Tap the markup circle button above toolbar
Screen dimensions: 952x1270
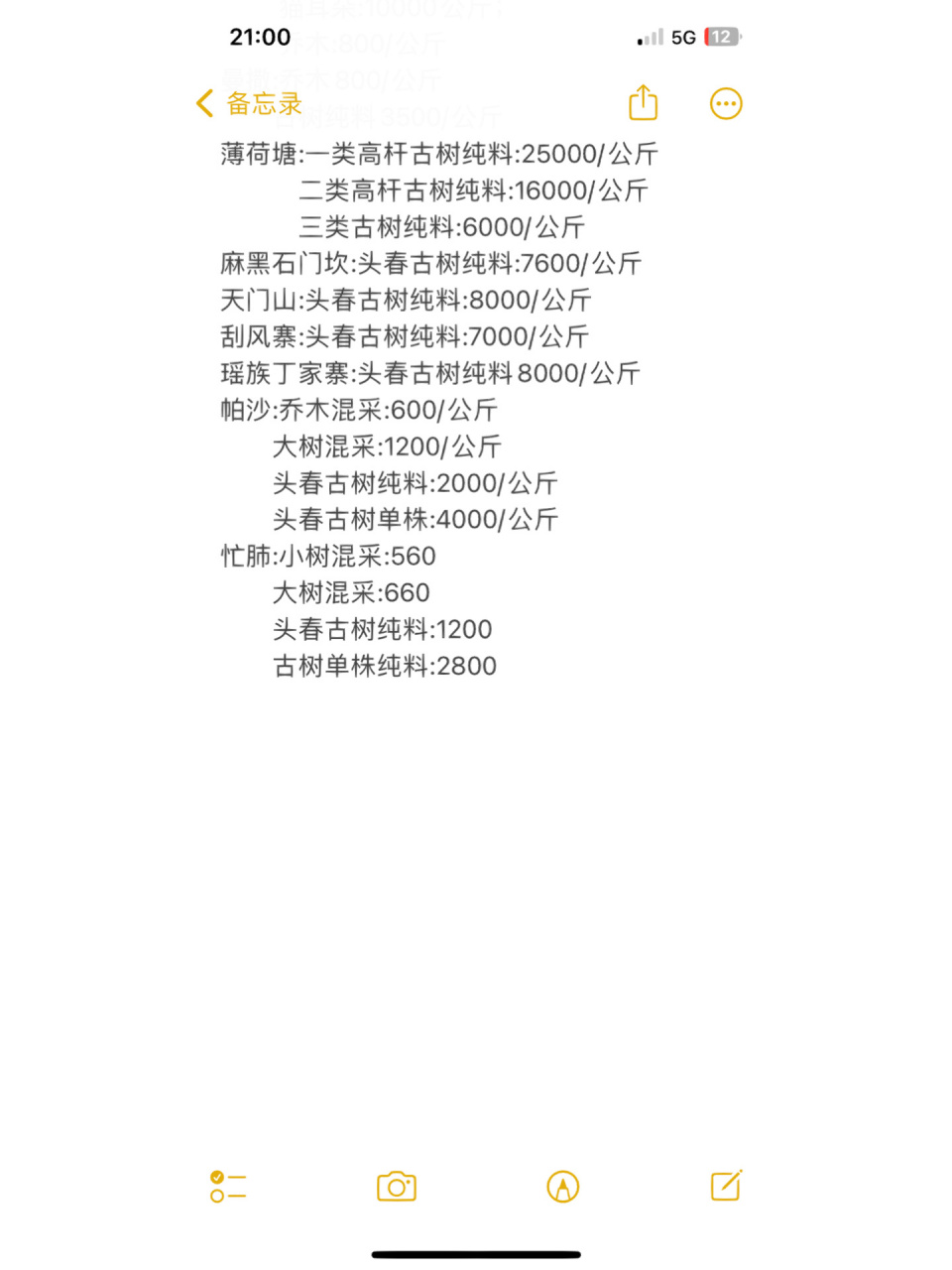tap(562, 1187)
